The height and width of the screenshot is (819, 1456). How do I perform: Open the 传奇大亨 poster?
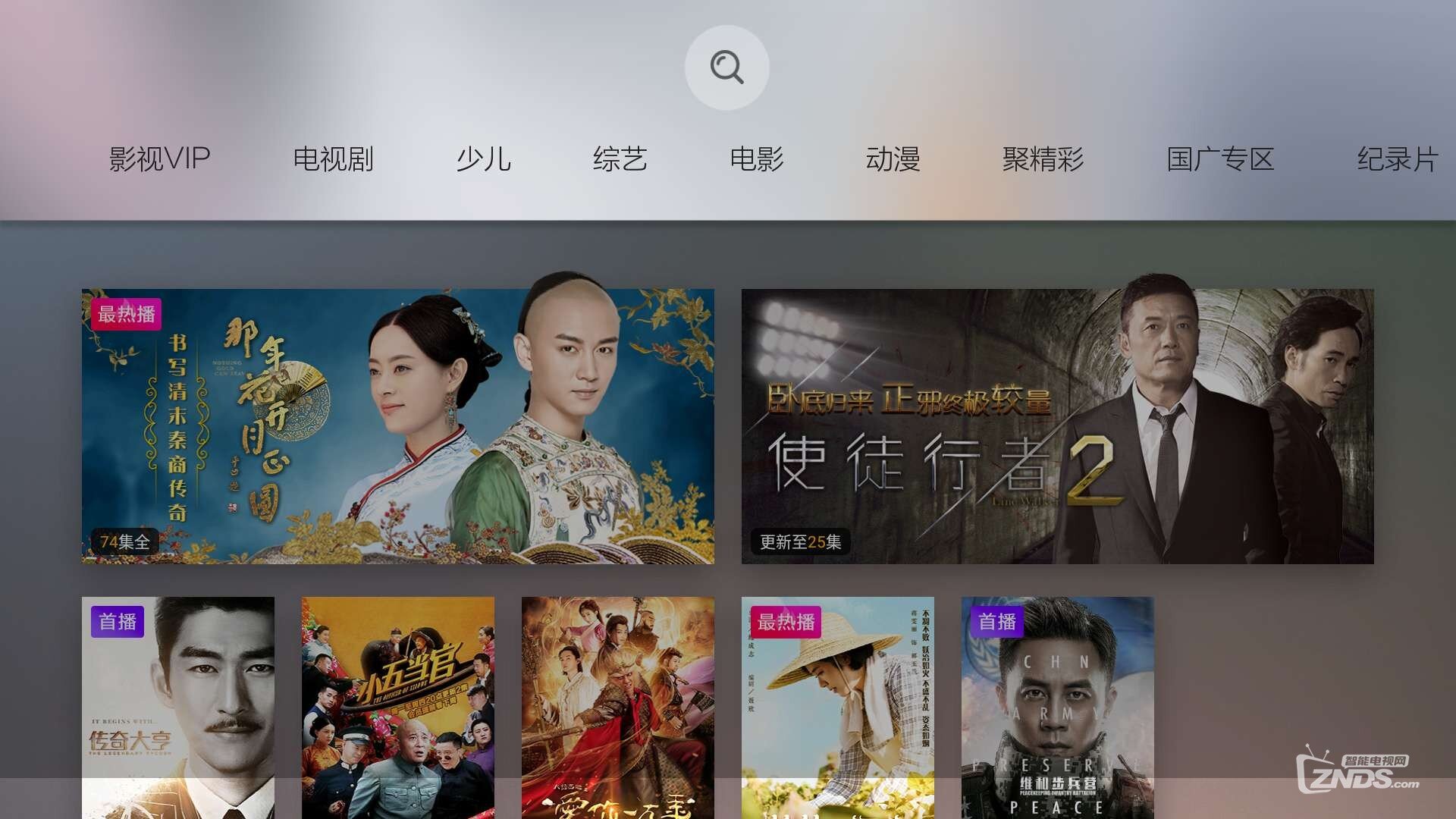[178, 705]
